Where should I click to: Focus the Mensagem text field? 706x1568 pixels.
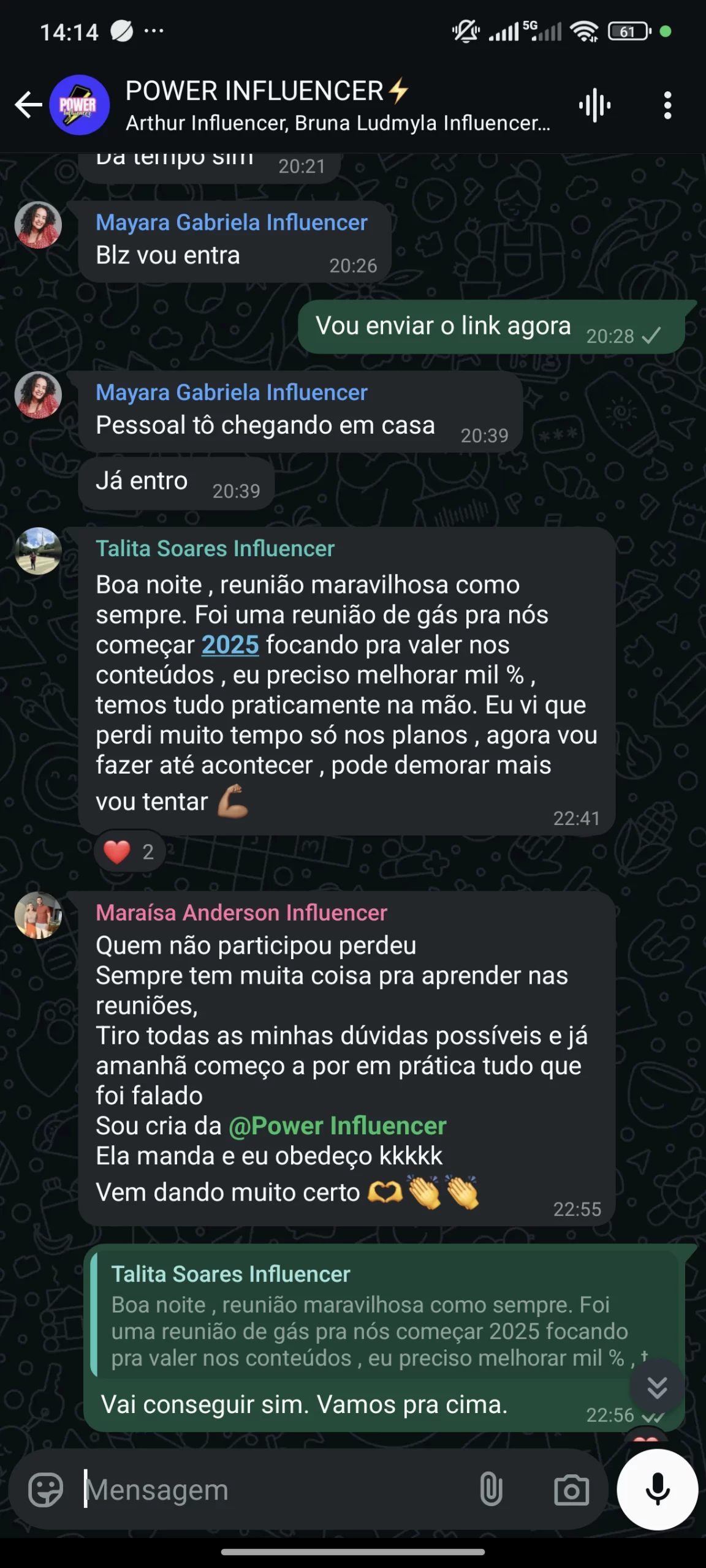coord(276,1490)
